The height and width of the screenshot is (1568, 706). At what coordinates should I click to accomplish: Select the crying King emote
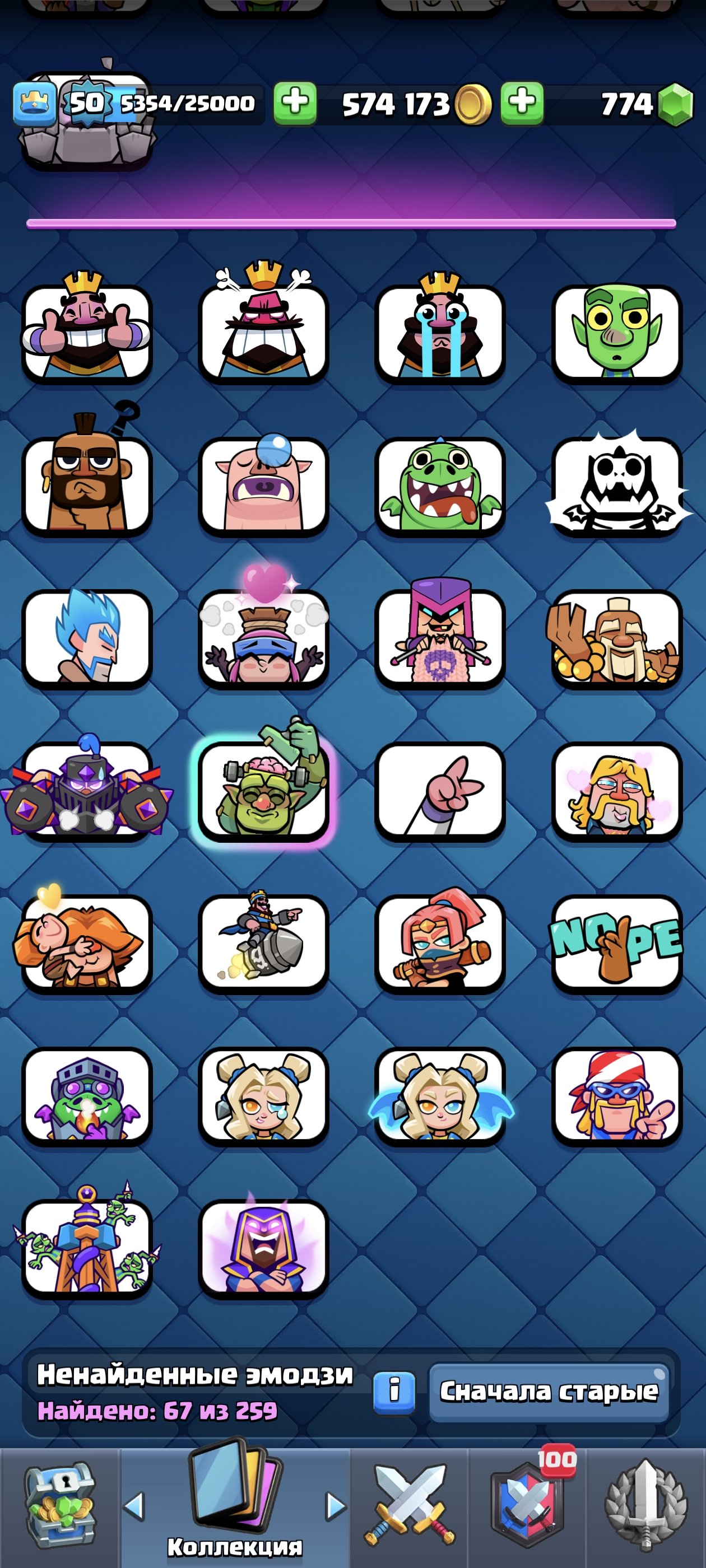(x=440, y=332)
